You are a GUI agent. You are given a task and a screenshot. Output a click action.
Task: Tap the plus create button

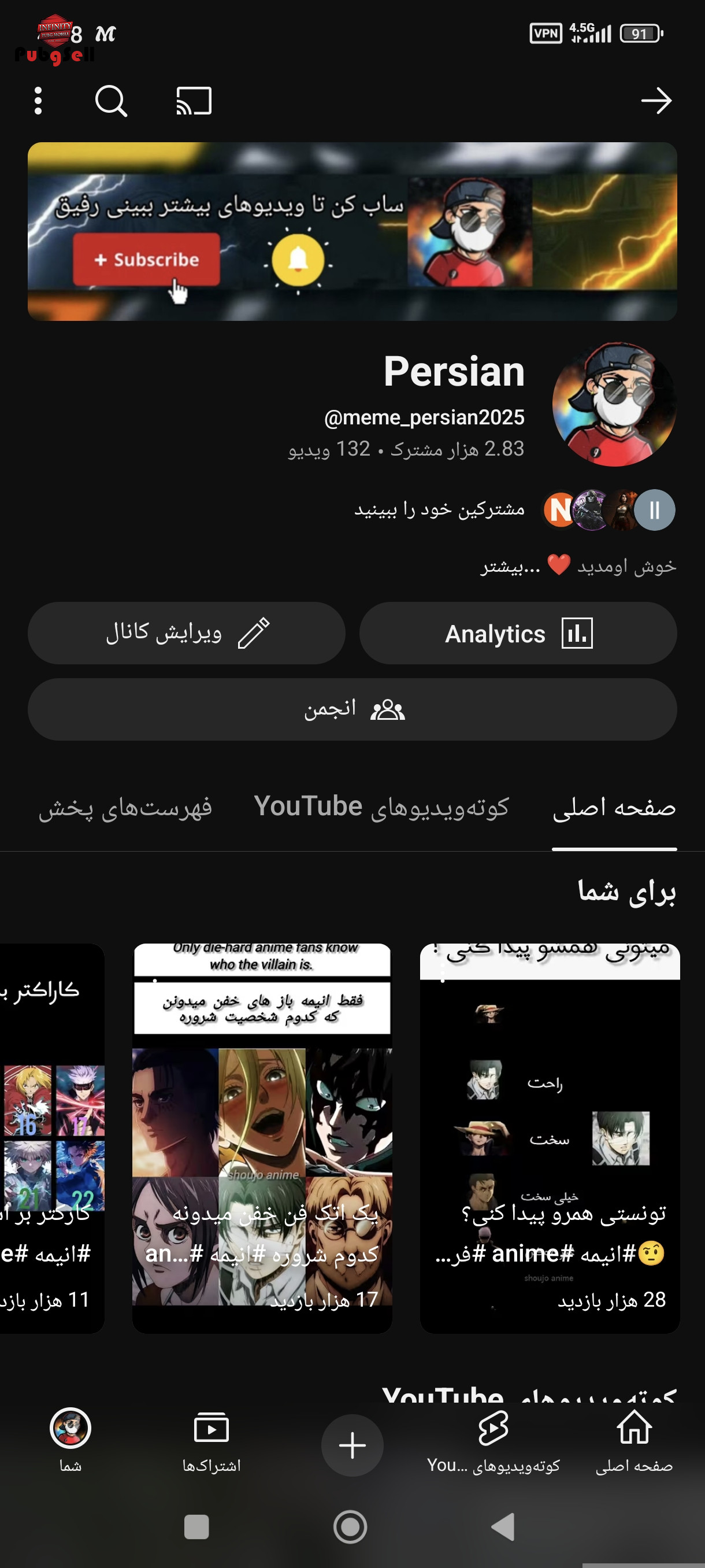pos(352,1445)
